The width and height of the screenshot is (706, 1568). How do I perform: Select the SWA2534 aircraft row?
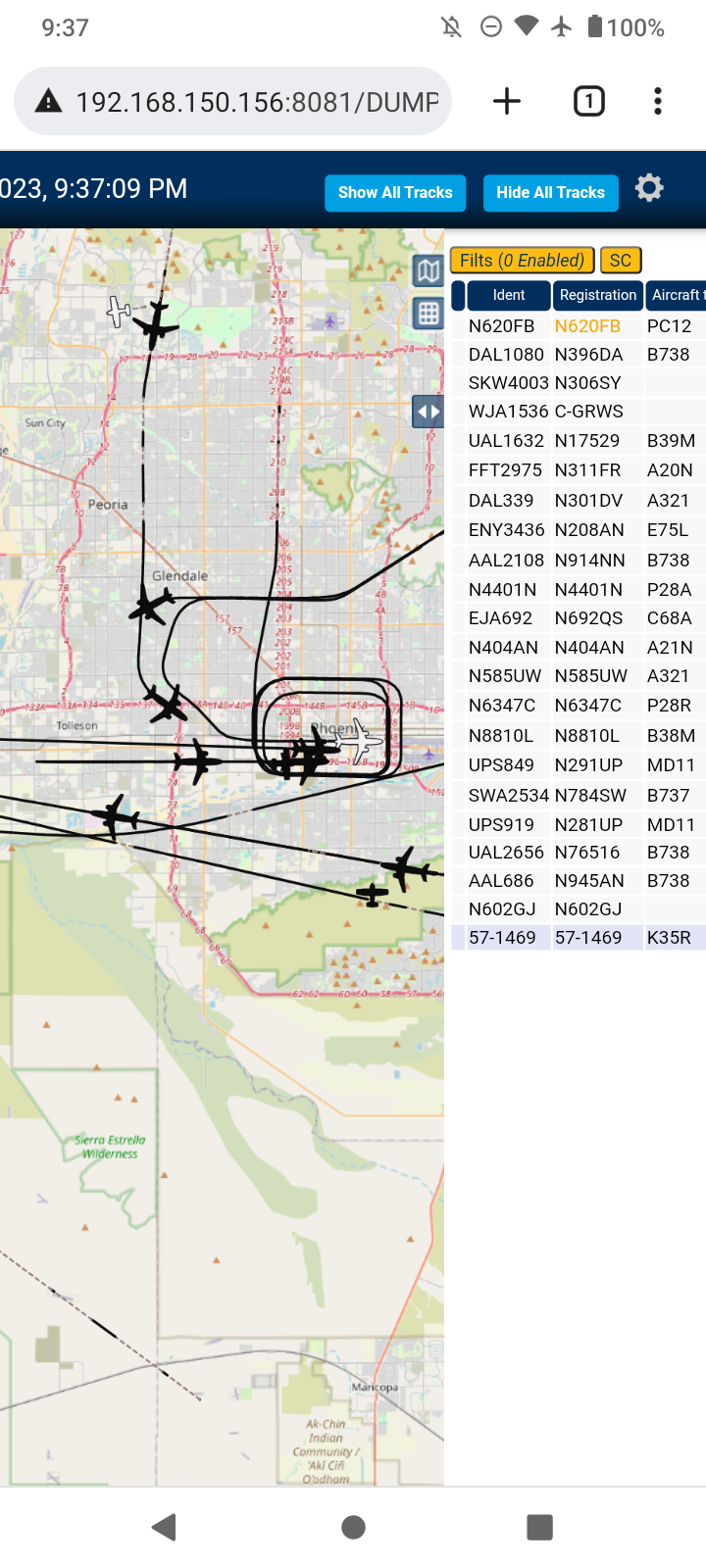click(x=579, y=796)
